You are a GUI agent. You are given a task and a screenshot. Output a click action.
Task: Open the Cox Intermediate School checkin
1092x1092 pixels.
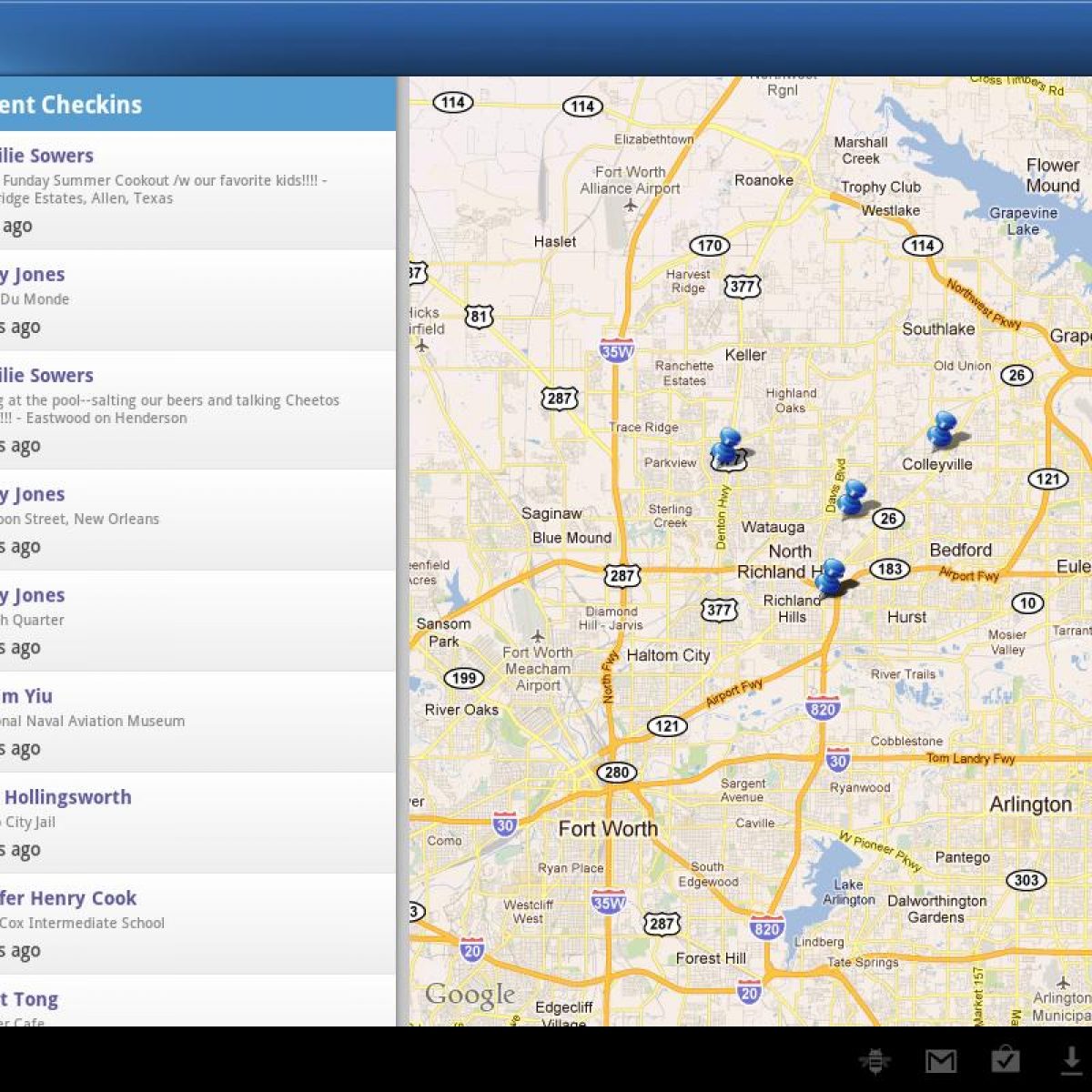[x=196, y=924]
